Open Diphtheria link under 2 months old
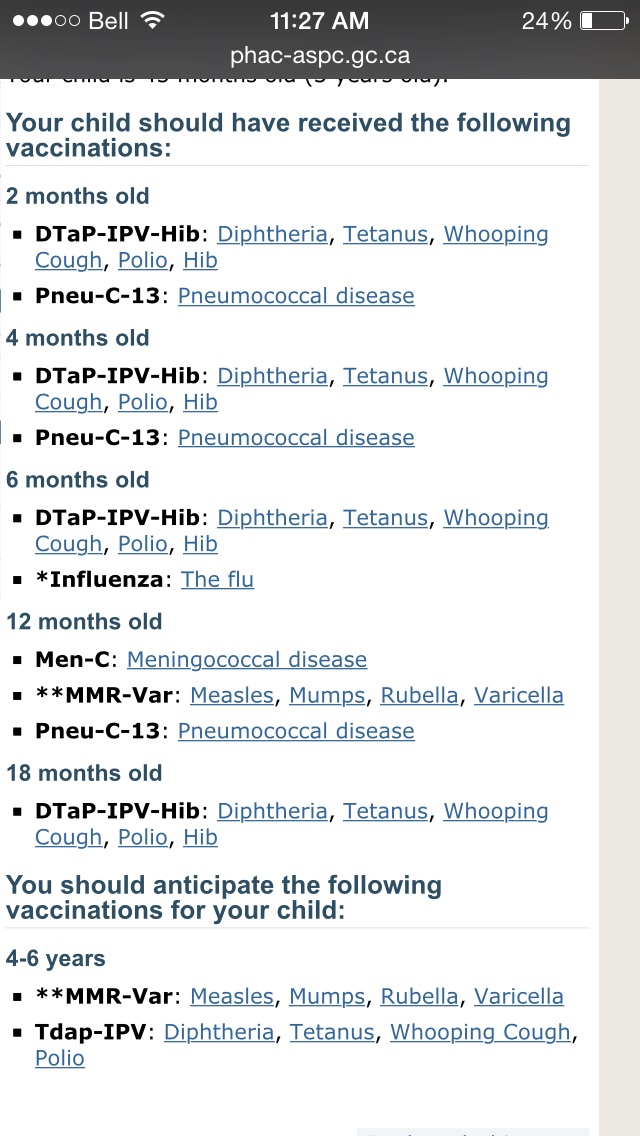 click(272, 234)
